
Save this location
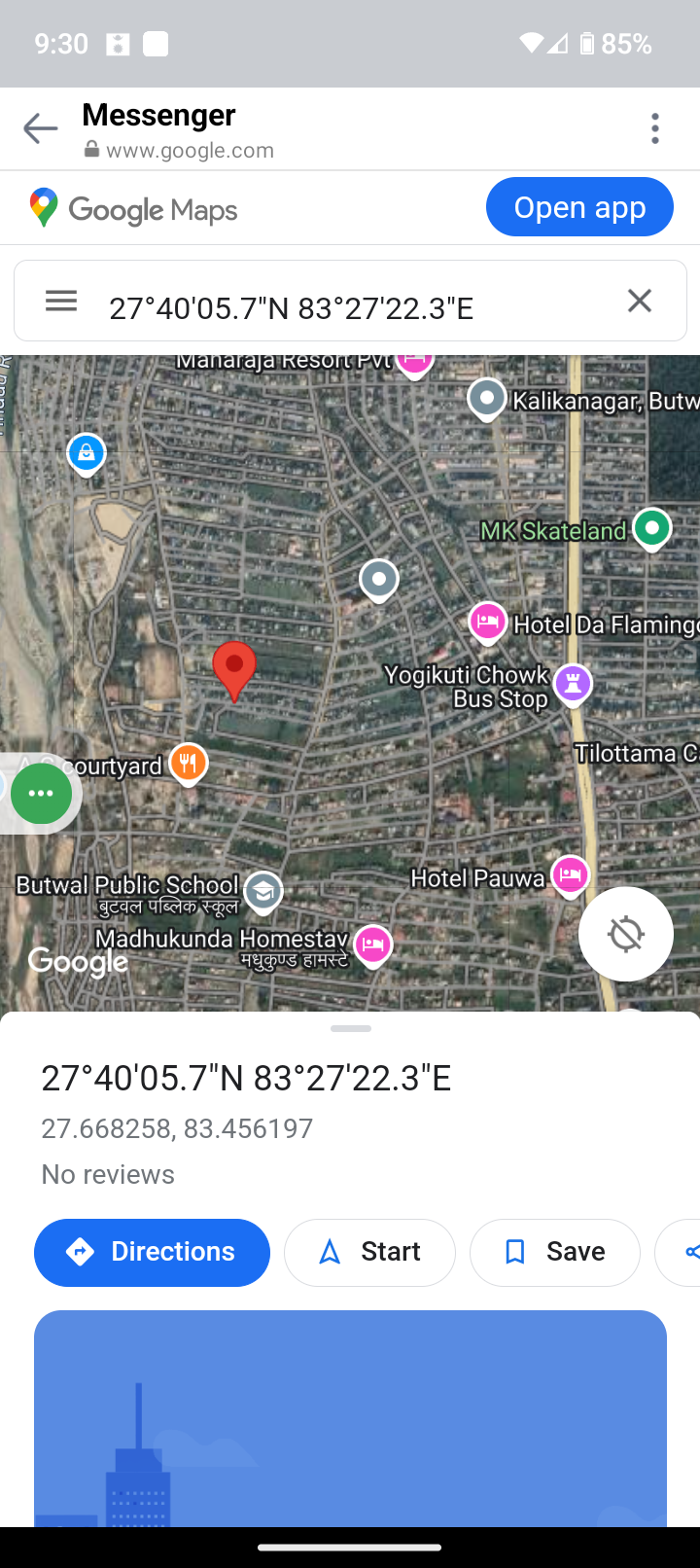[x=554, y=1252]
